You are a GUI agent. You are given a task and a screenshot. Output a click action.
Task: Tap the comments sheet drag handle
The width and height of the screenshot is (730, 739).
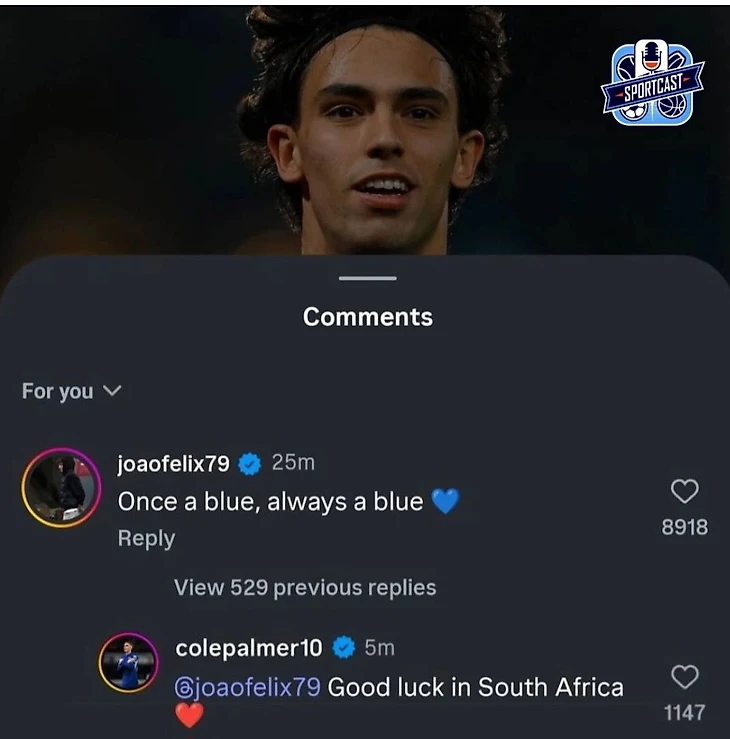367,279
